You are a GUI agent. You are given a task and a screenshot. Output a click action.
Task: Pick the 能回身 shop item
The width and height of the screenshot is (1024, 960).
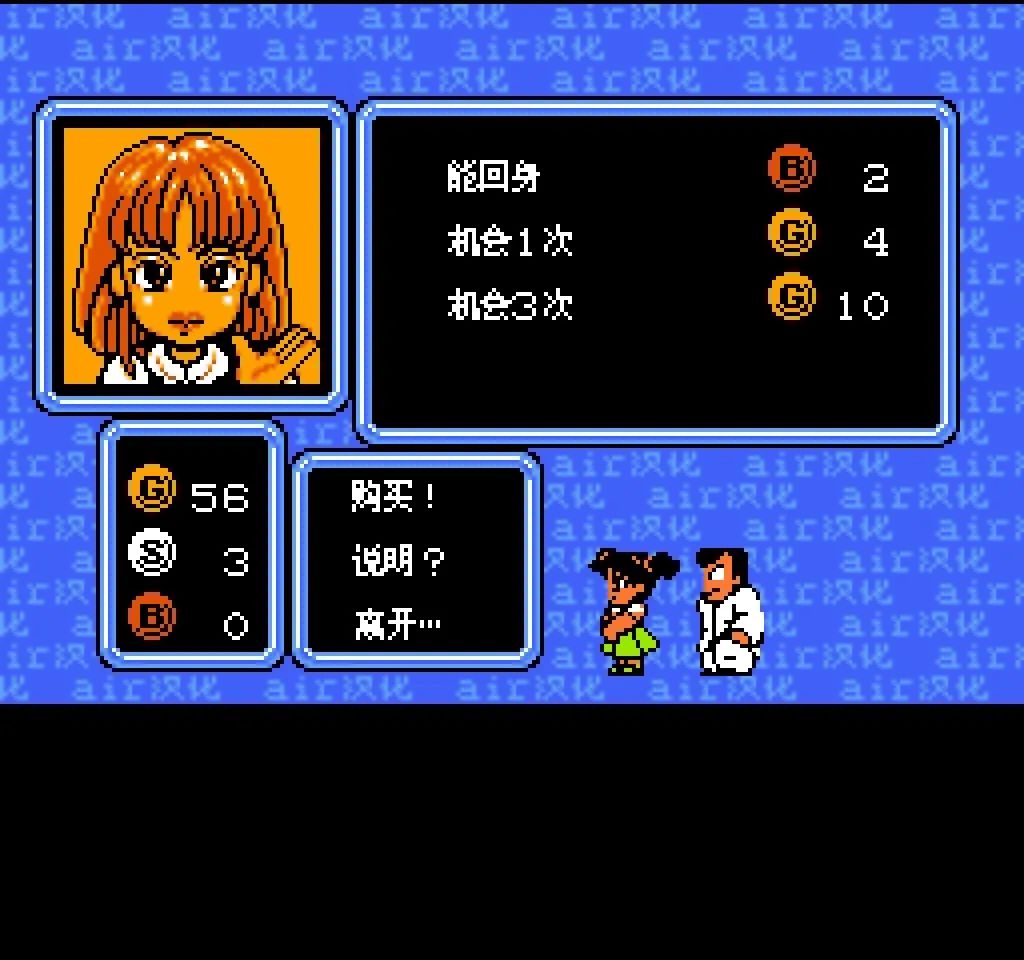click(x=494, y=178)
